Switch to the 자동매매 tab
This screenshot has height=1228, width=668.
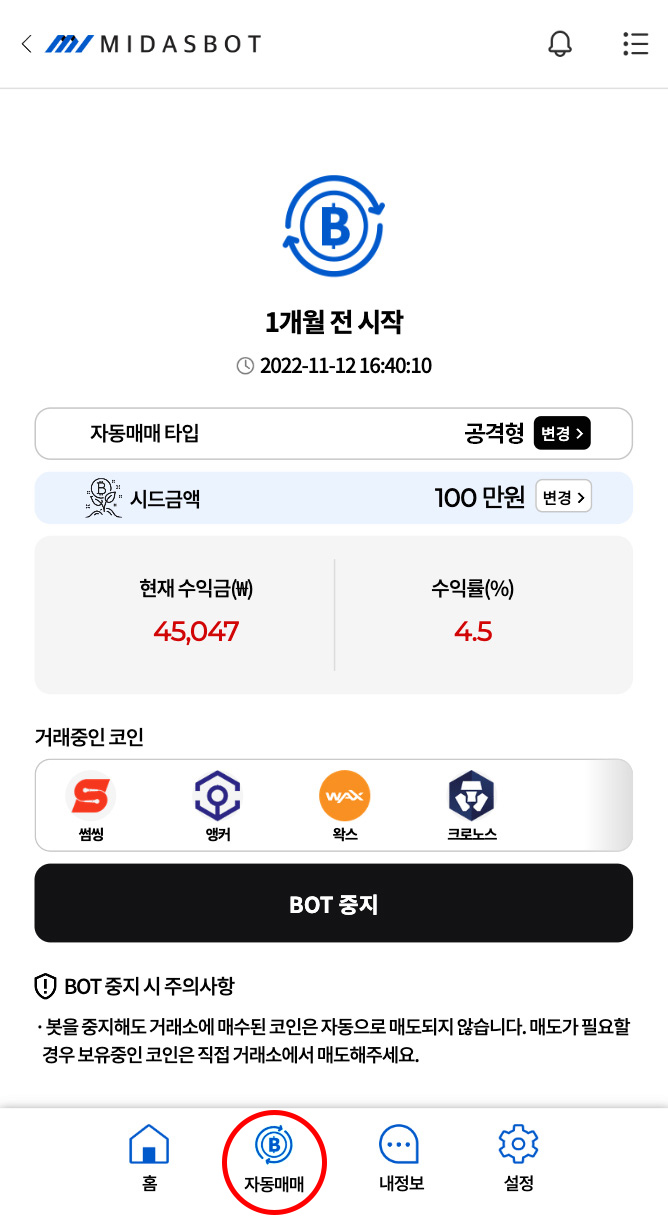pyautogui.click(x=274, y=1158)
